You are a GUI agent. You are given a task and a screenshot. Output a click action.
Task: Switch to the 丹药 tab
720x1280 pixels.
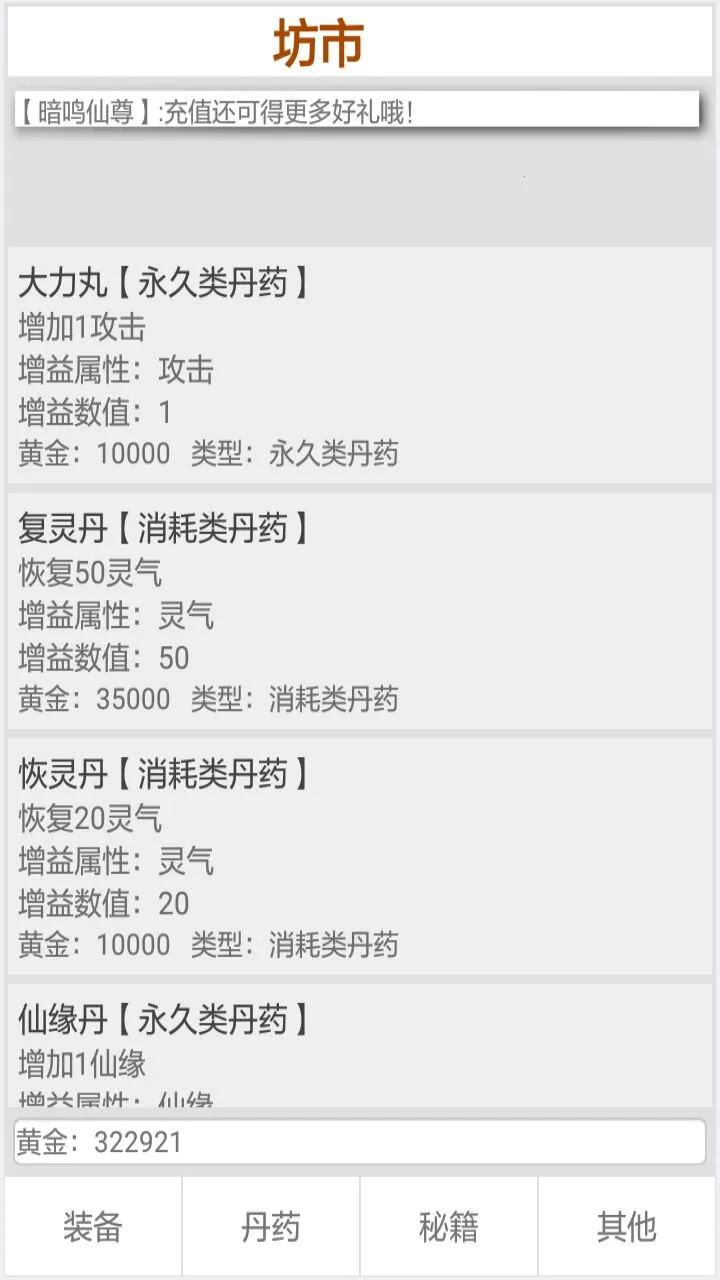[x=271, y=1227]
